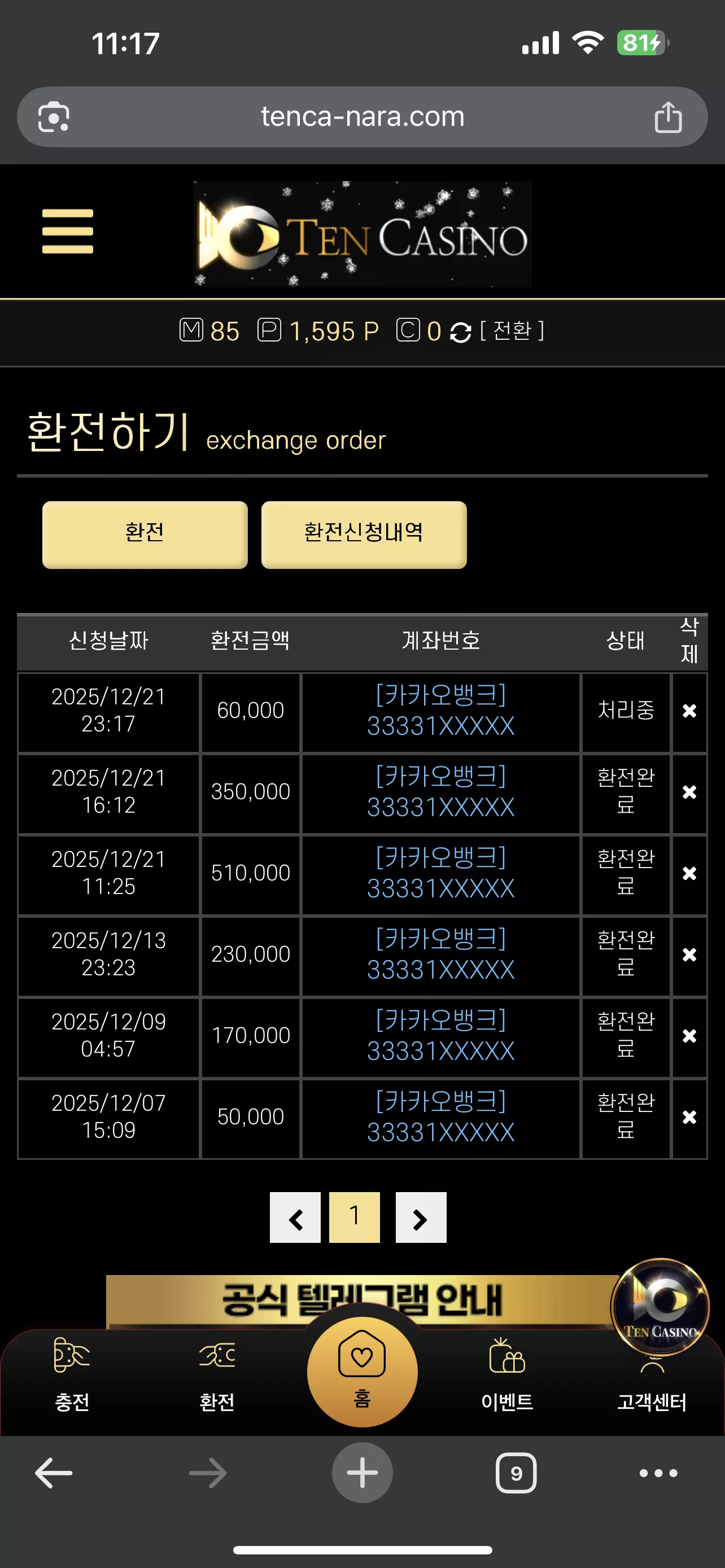This screenshot has height=1568, width=725.
Task: Go to the previous page arrow
Action: 295,1217
